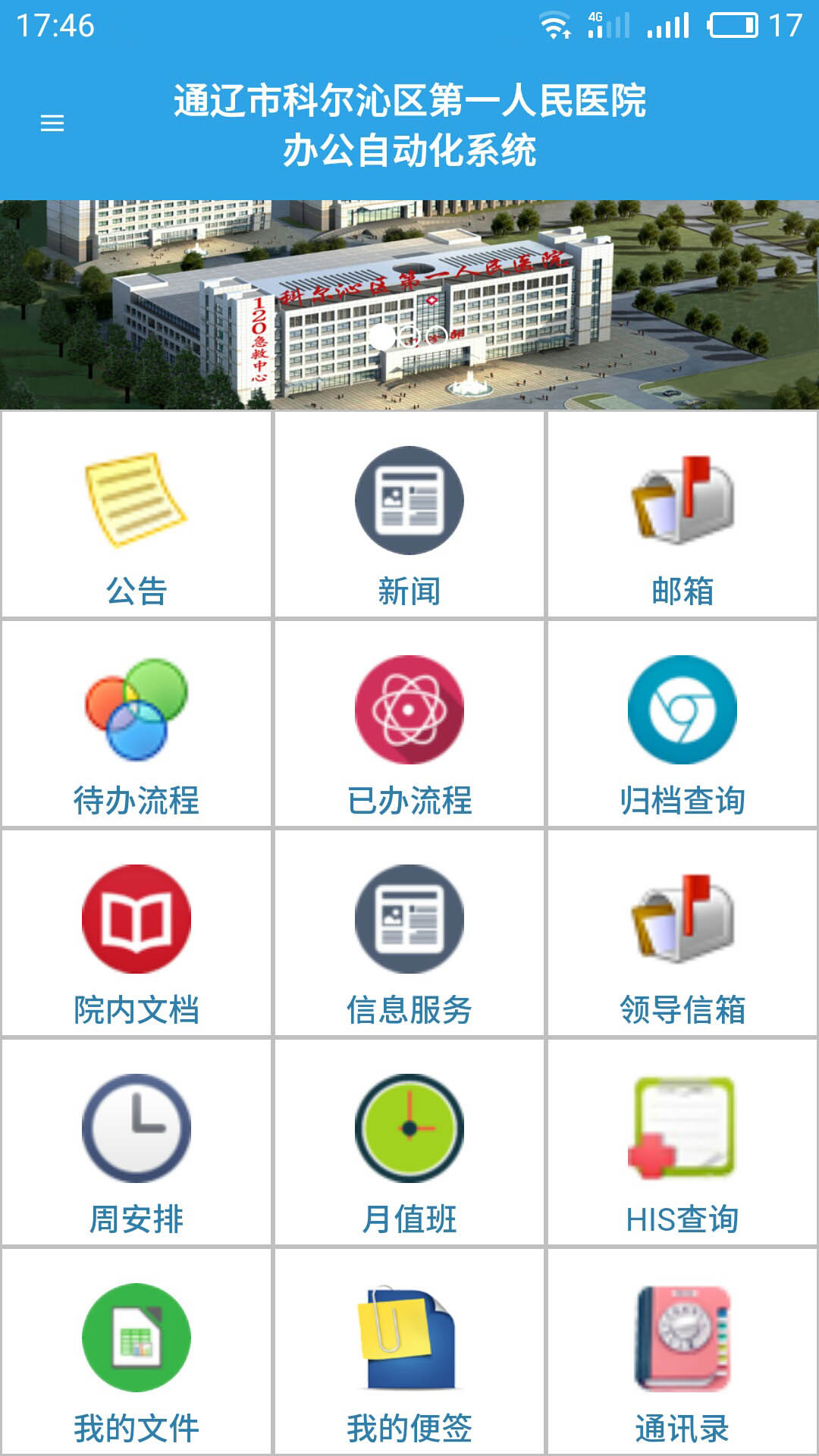Open 领导信箱 leader mailbox
The height and width of the screenshot is (1456, 819).
682,934
